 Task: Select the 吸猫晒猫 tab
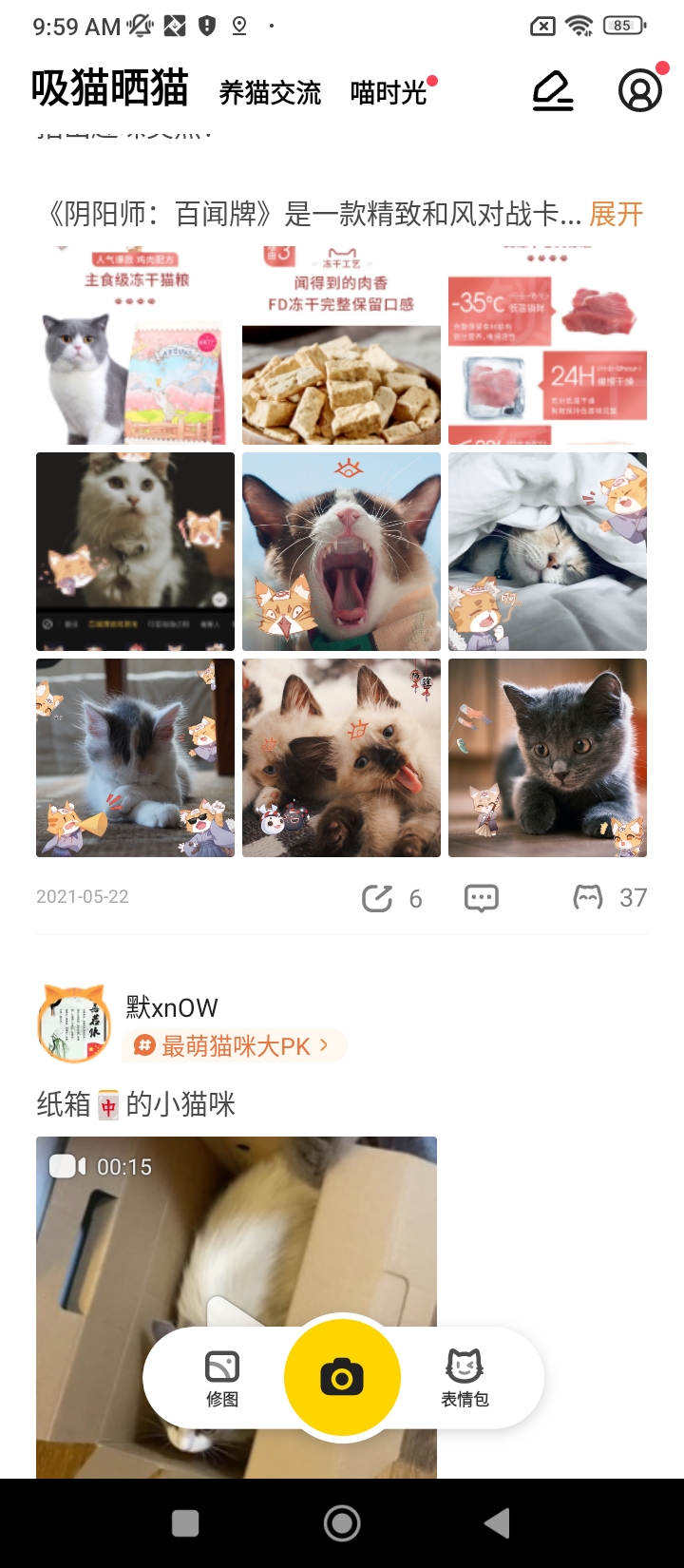point(110,89)
